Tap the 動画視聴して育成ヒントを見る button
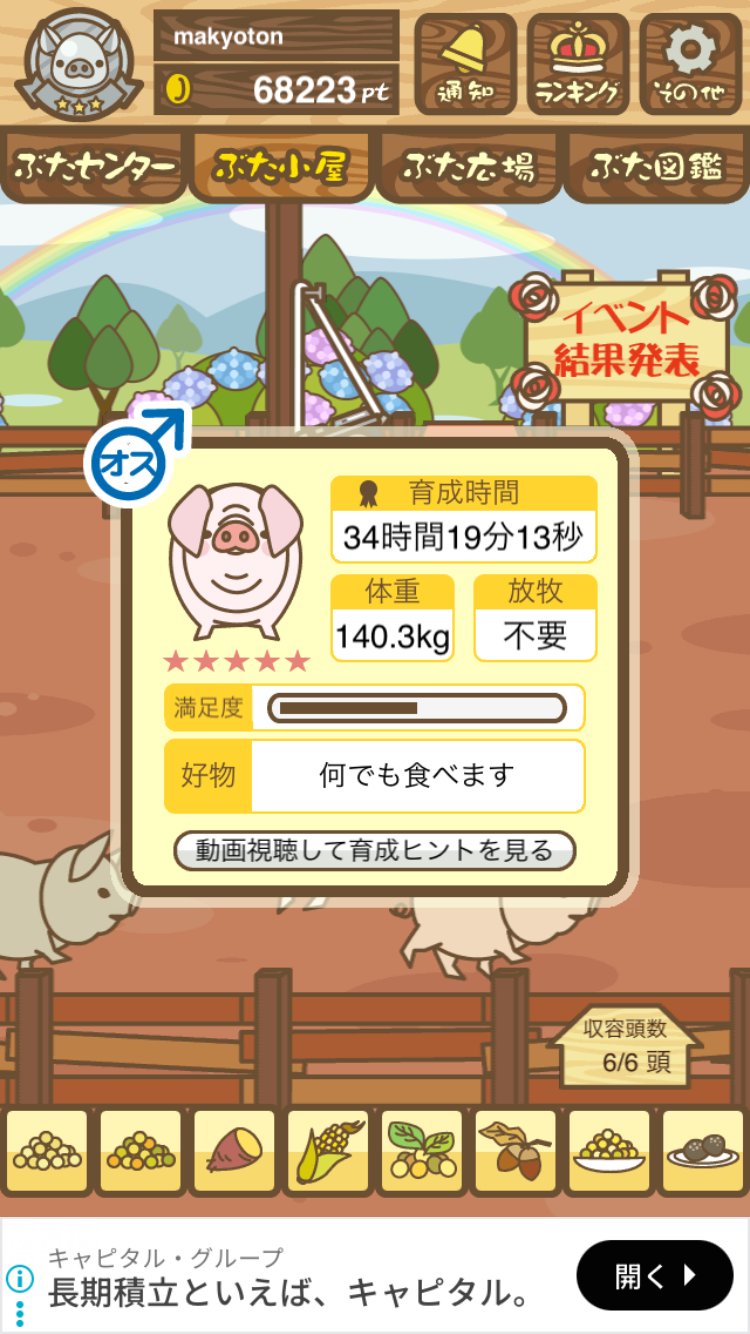The image size is (750, 1334). 375,851
